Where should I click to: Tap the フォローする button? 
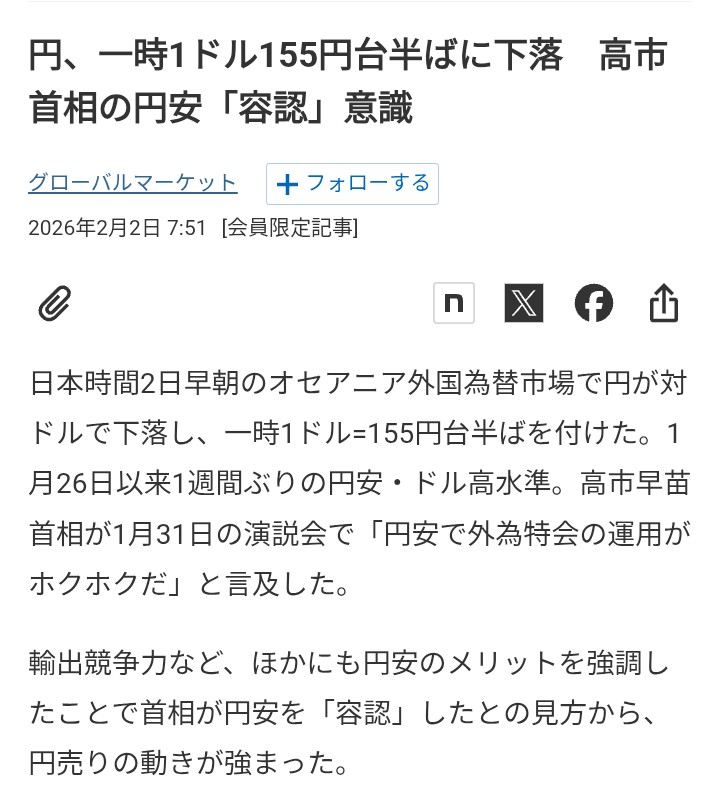pos(352,184)
